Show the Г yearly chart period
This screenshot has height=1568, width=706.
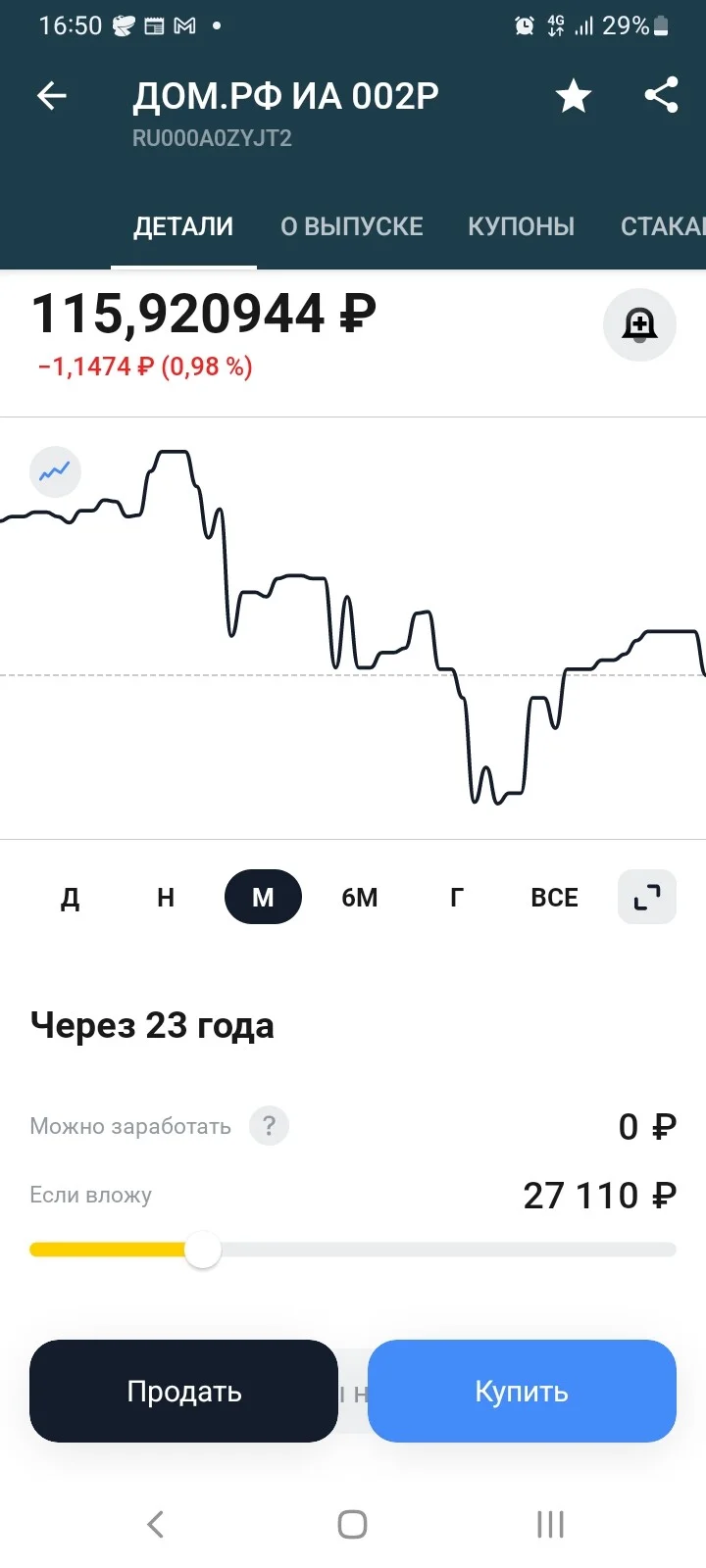tap(456, 898)
